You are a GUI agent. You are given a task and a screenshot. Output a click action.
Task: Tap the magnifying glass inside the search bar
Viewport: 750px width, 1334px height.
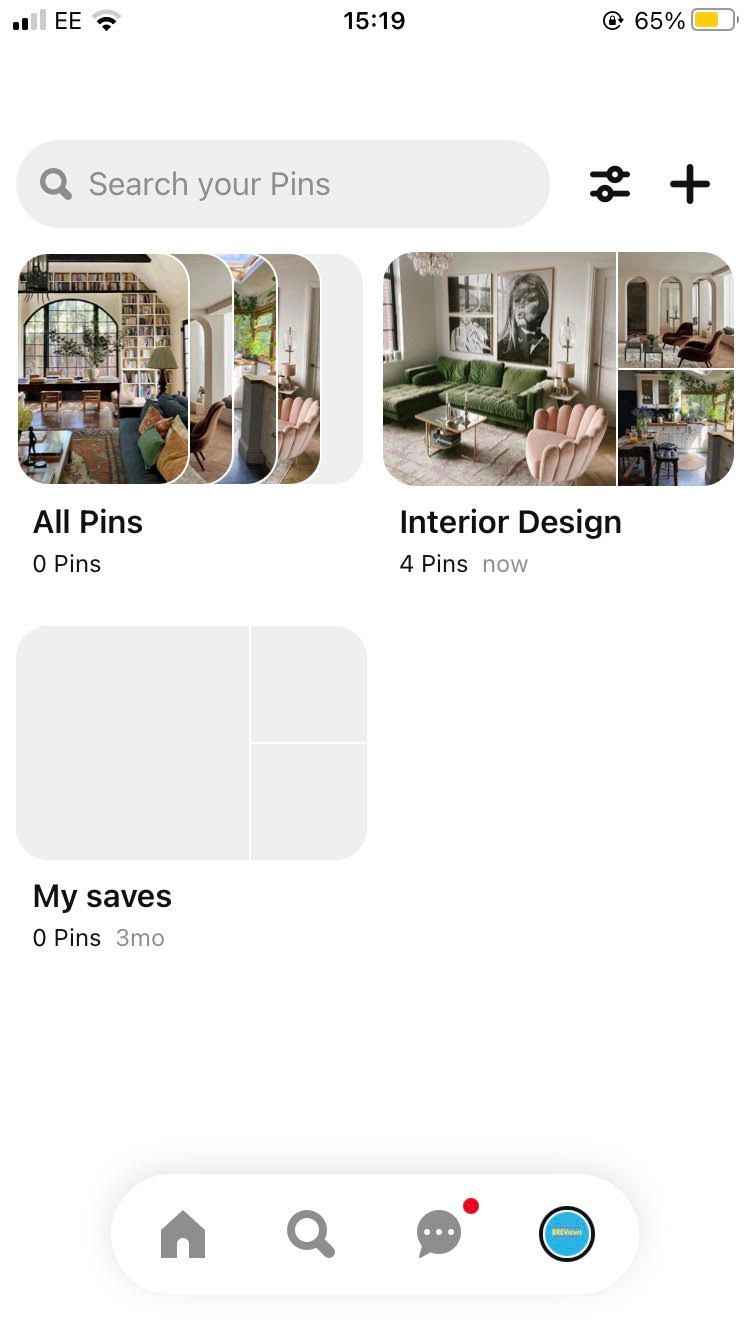click(55, 184)
